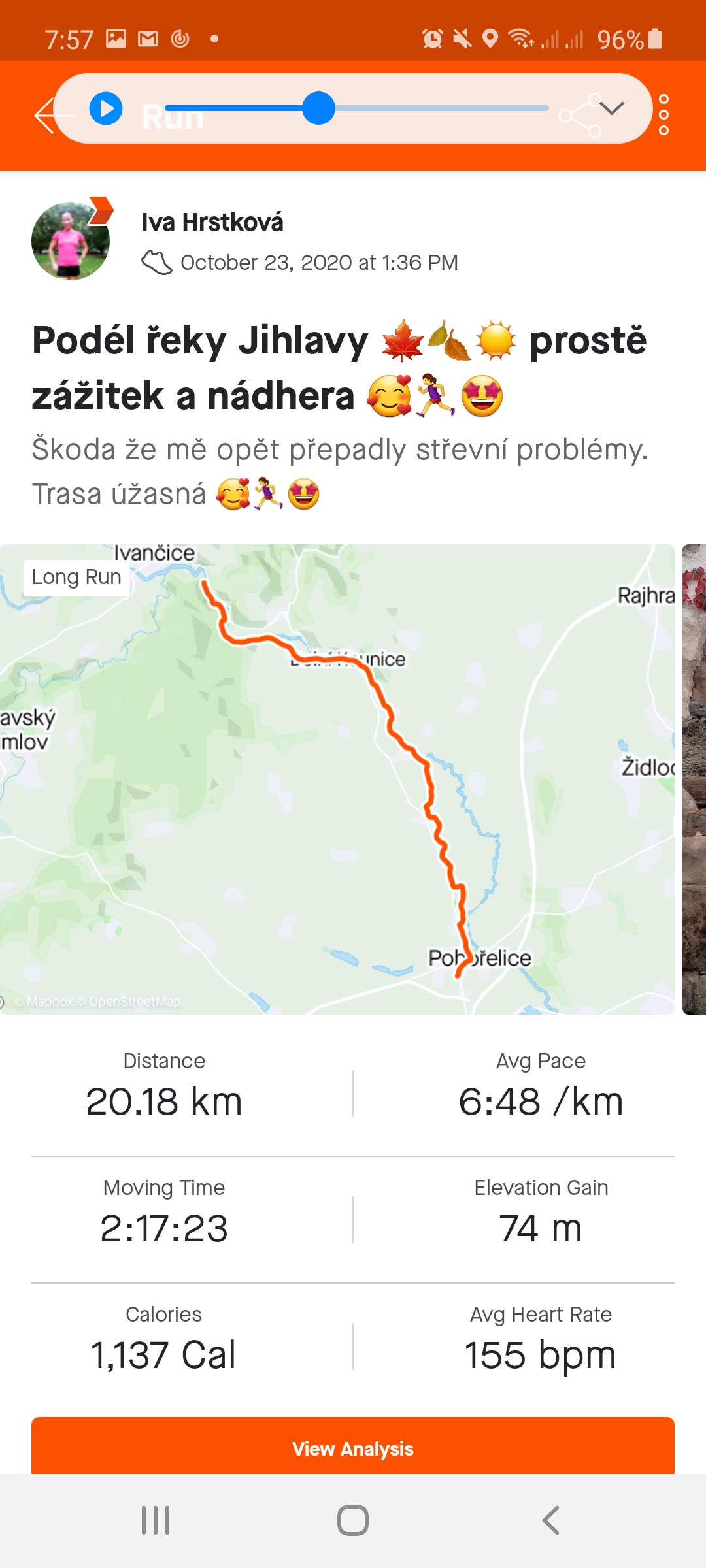The image size is (706, 1568).
Task: Go back using the top arrow
Action: [x=46, y=116]
